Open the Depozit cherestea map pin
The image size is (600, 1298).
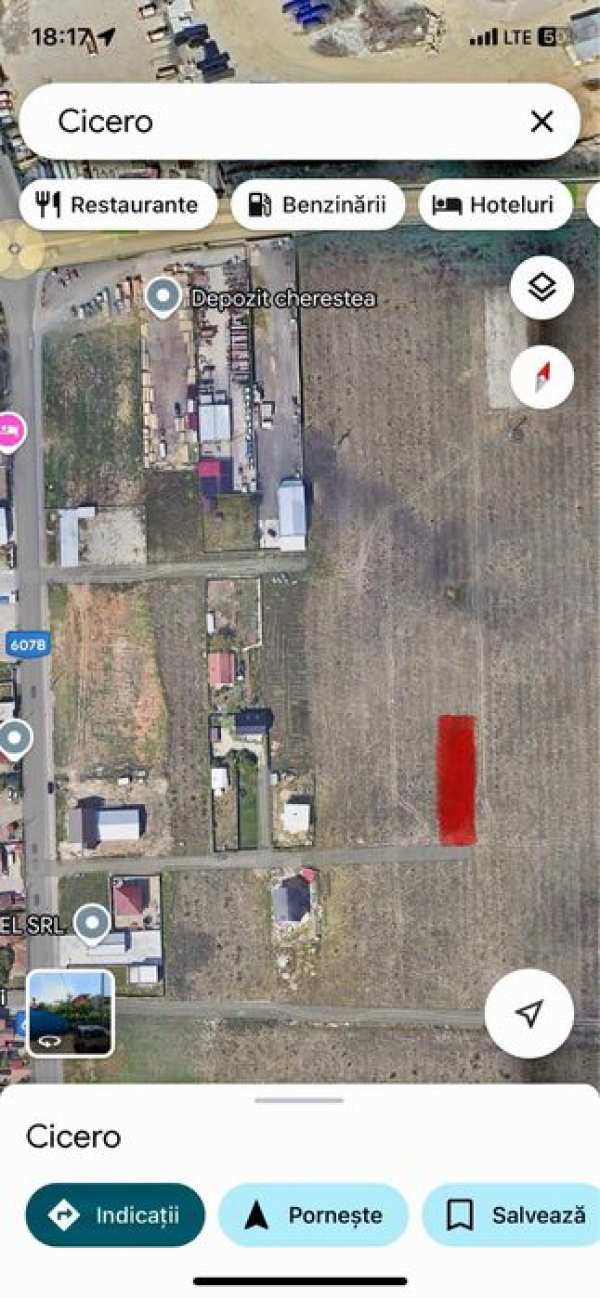pos(162,296)
